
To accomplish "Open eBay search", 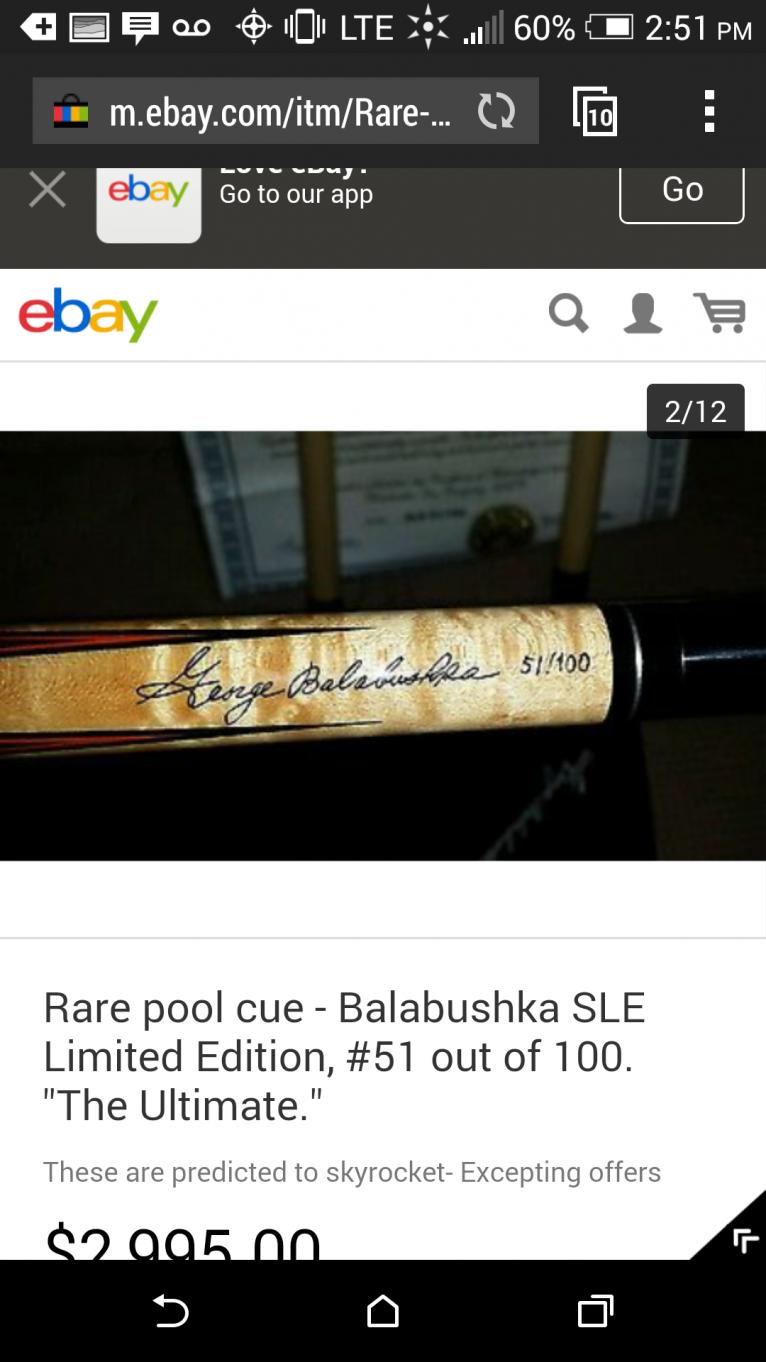I will [568, 314].
